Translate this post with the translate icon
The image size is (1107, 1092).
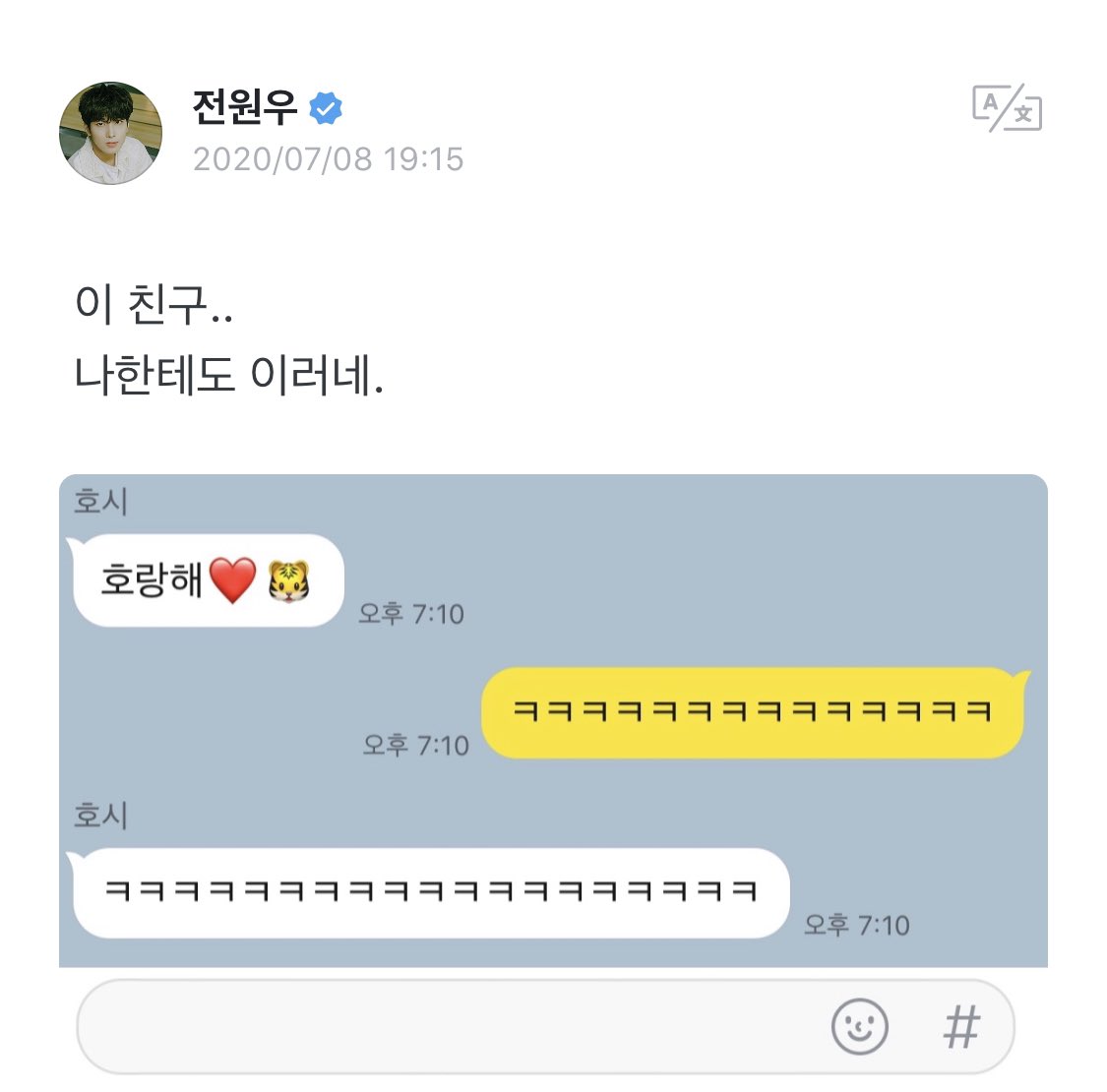coord(1007,108)
